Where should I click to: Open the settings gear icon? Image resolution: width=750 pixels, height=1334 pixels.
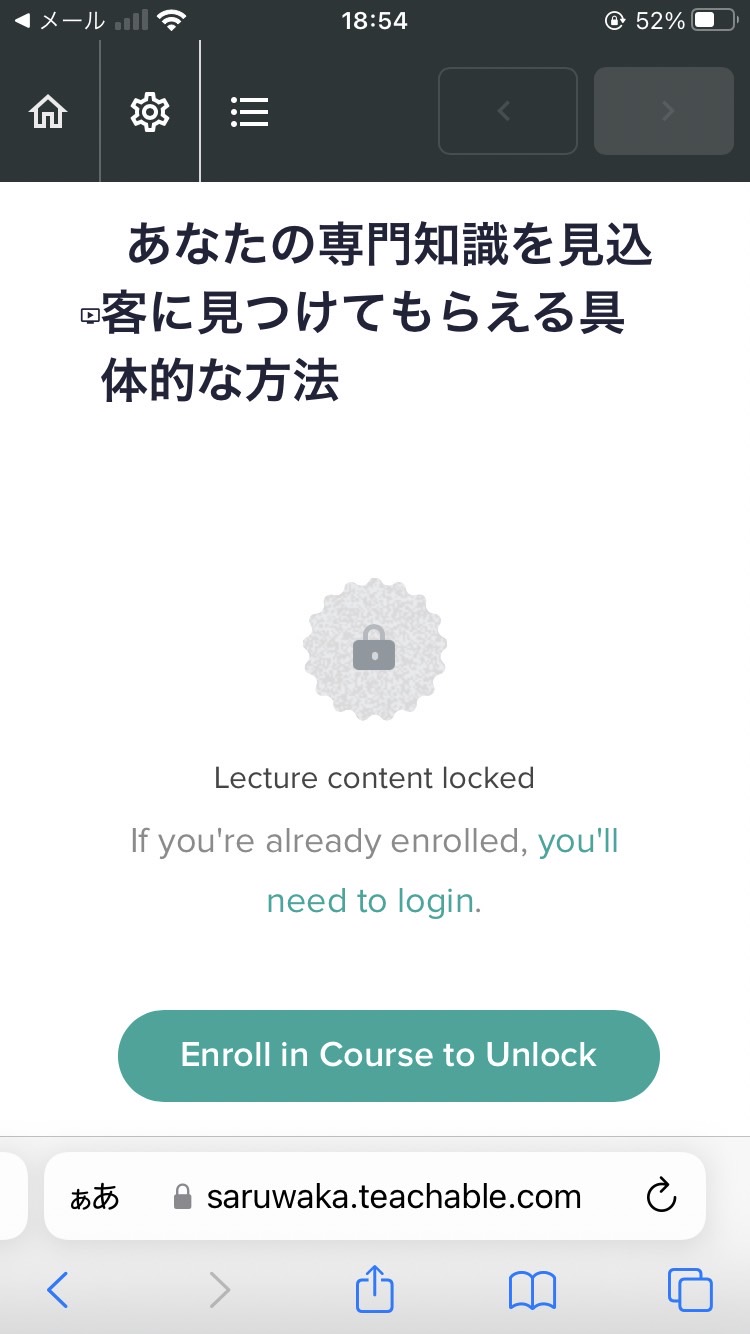(x=150, y=112)
